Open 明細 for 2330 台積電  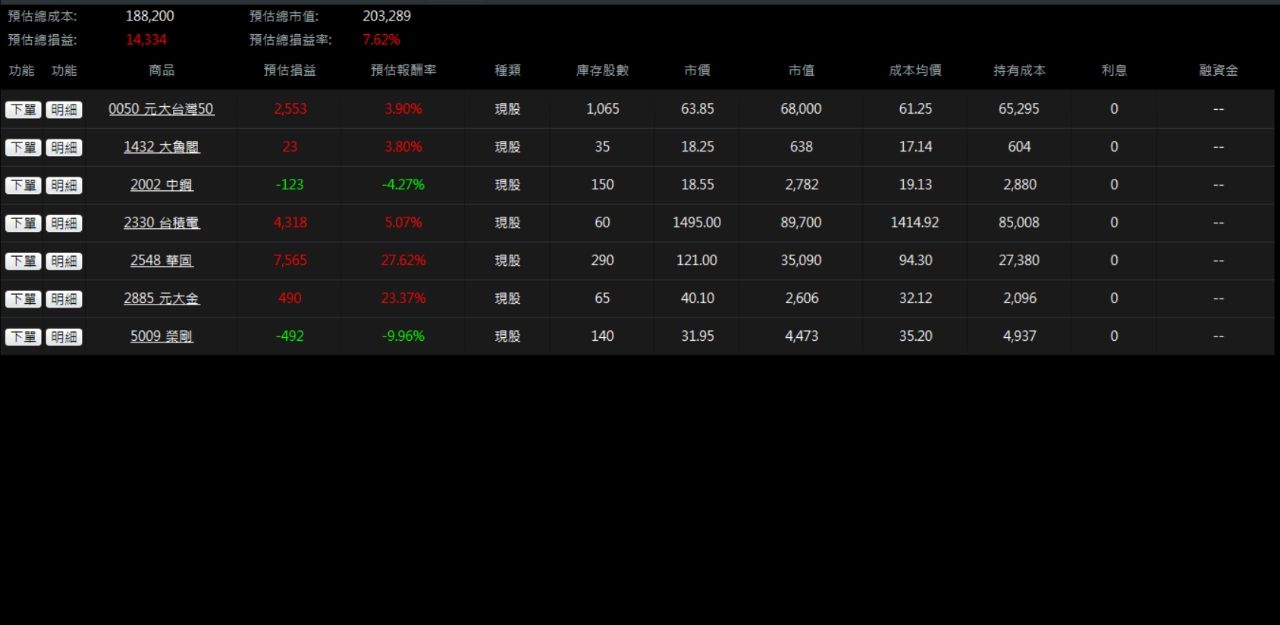click(x=64, y=224)
